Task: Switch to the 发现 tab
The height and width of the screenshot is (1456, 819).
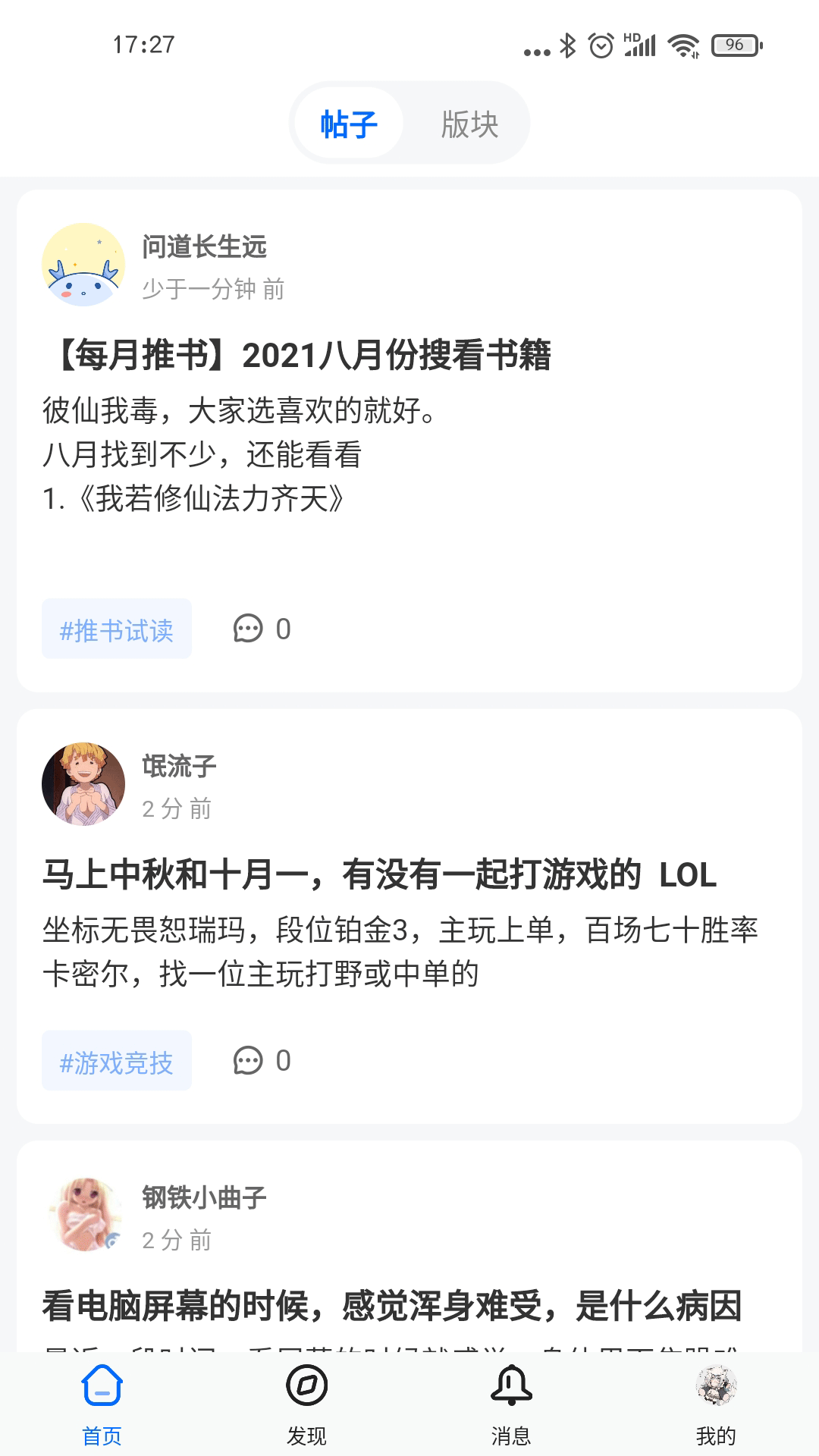Action: [307, 1404]
